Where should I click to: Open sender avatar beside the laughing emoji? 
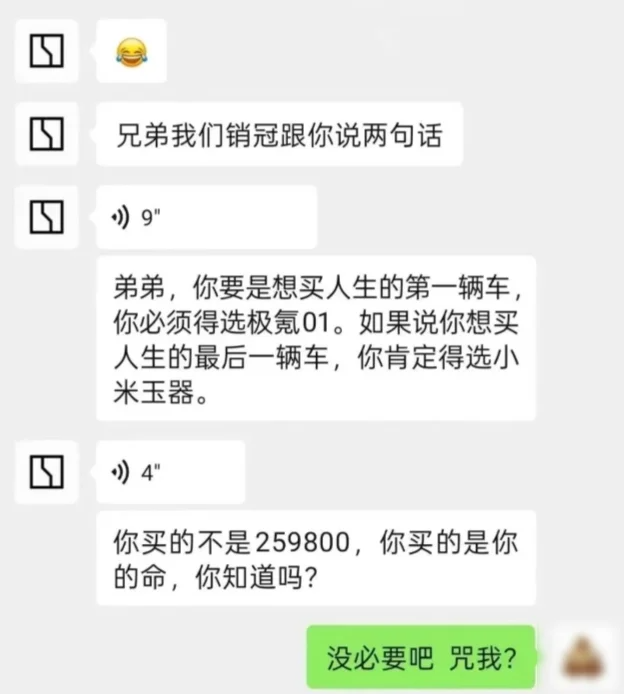[x=47, y=50]
